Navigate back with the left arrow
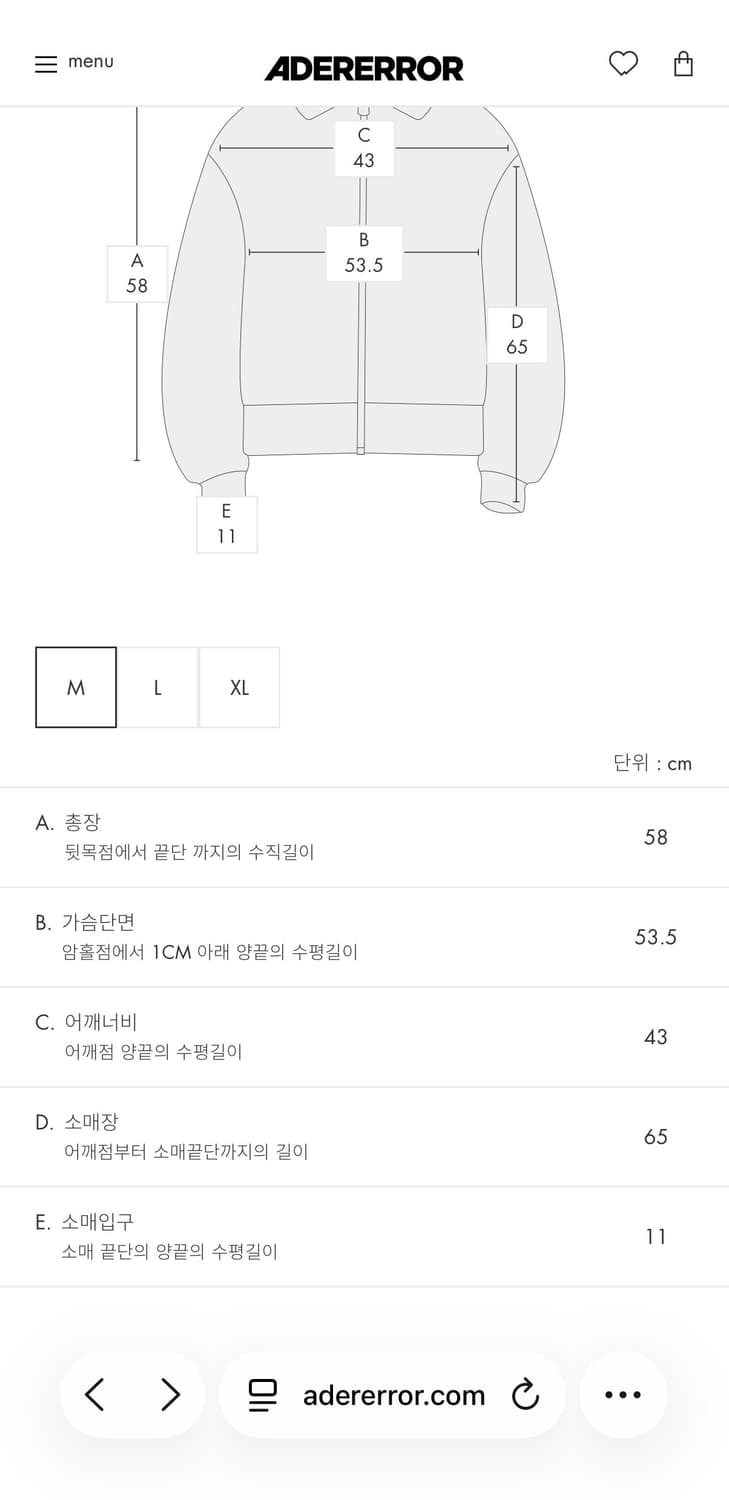Image resolution: width=729 pixels, height=1500 pixels. pyautogui.click(x=95, y=1394)
